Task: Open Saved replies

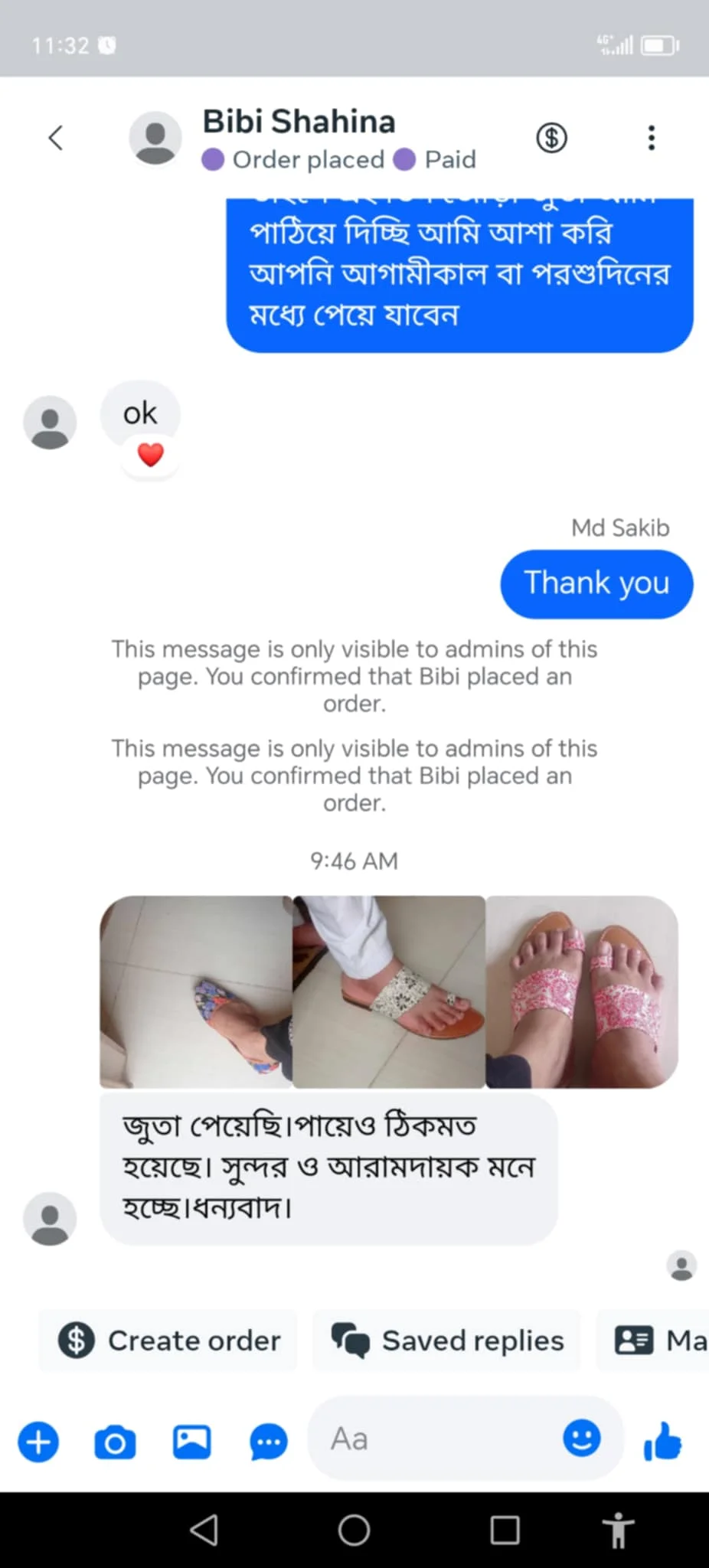Action: pyautogui.click(x=446, y=1341)
